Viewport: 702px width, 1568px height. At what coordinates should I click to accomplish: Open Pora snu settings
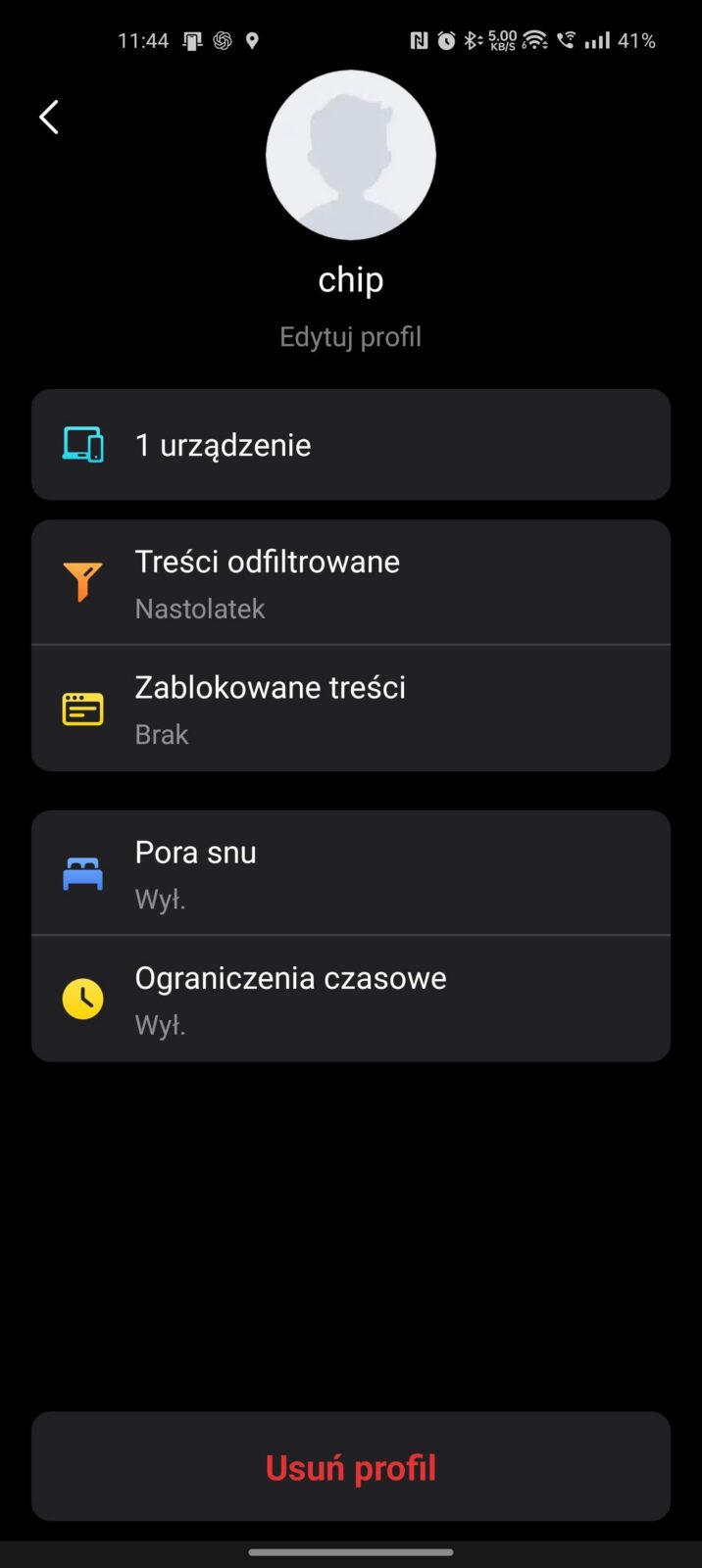click(351, 873)
